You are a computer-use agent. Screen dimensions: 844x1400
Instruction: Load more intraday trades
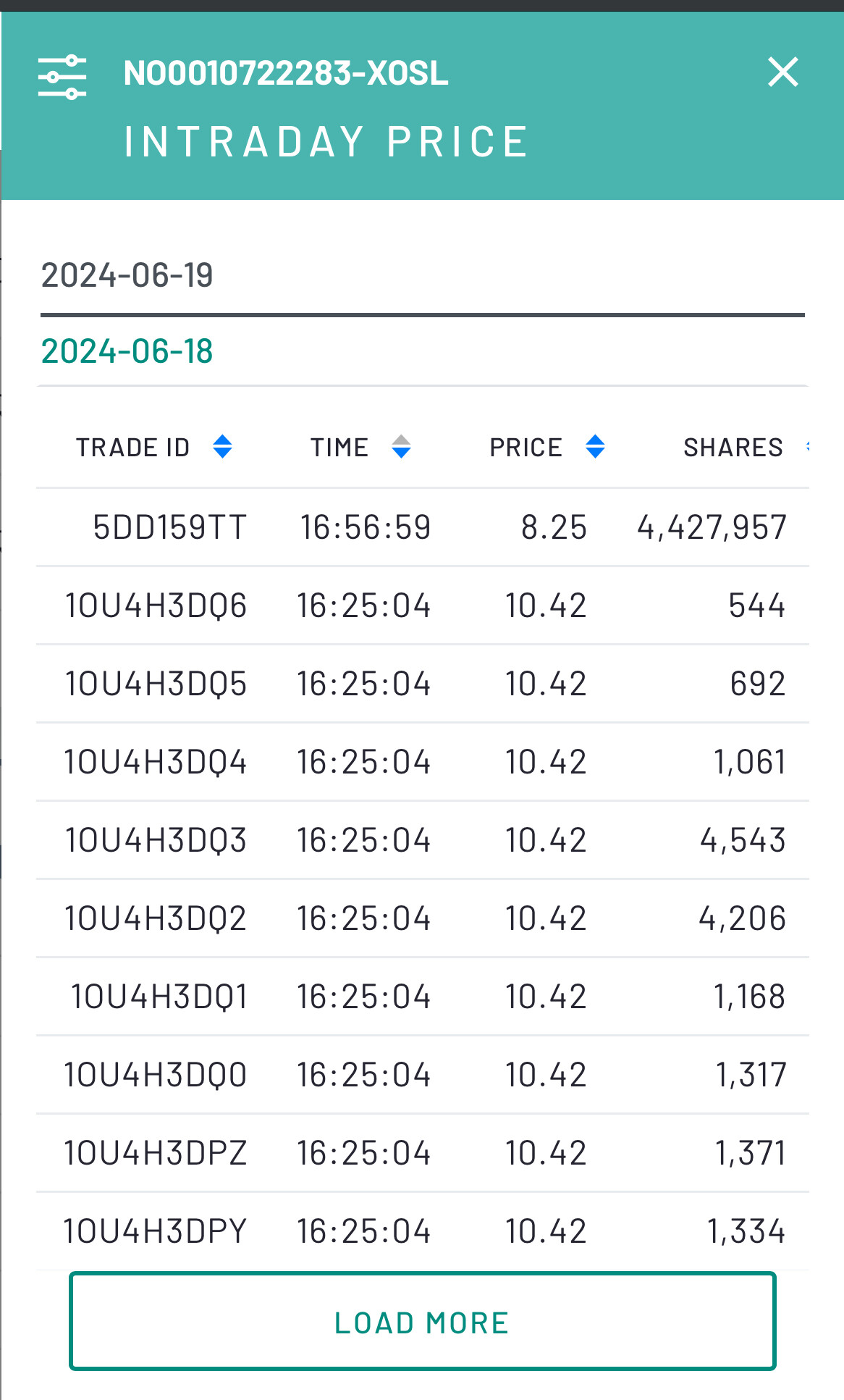click(422, 1321)
